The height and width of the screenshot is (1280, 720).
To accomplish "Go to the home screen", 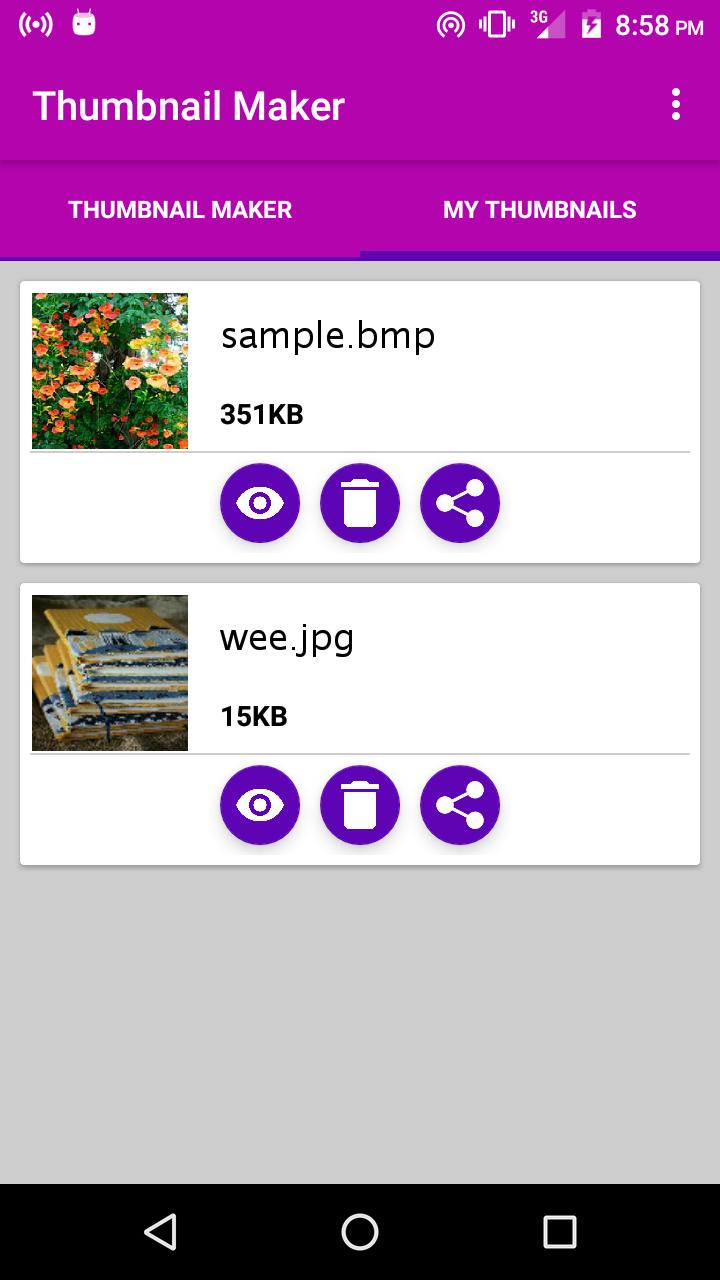I will click(x=360, y=1232).
